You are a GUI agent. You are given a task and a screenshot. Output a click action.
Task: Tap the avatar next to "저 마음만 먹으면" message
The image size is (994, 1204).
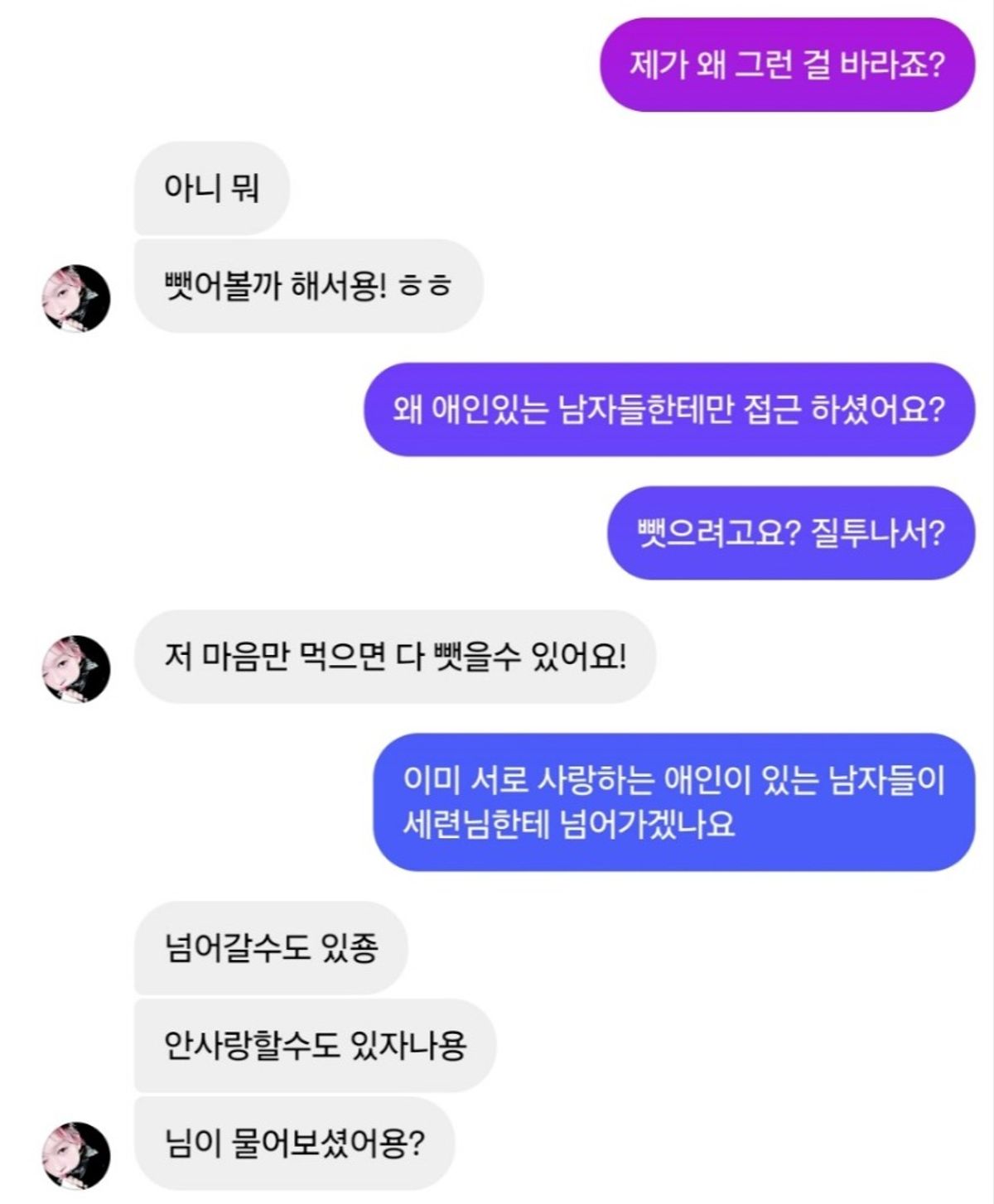[x=75, y=668]
